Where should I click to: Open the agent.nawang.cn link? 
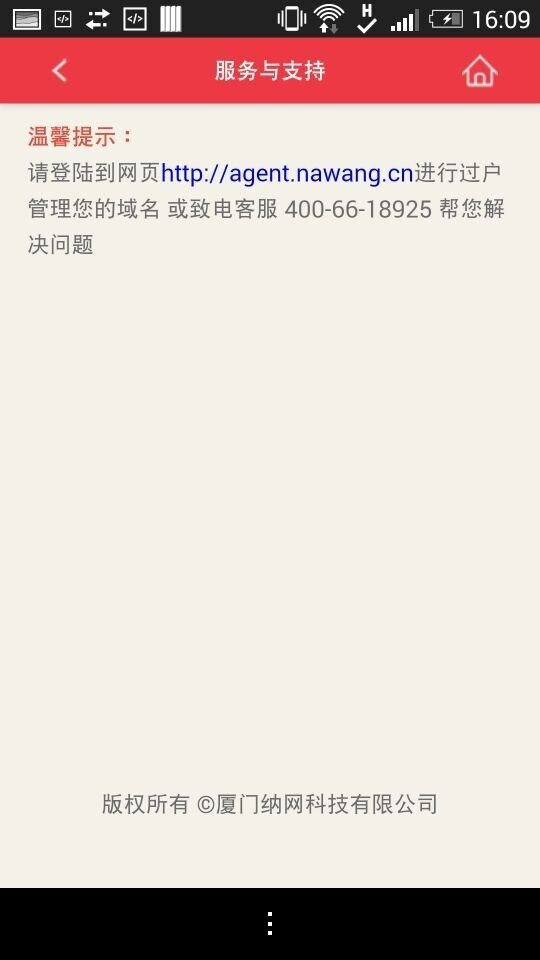point(287,174)
